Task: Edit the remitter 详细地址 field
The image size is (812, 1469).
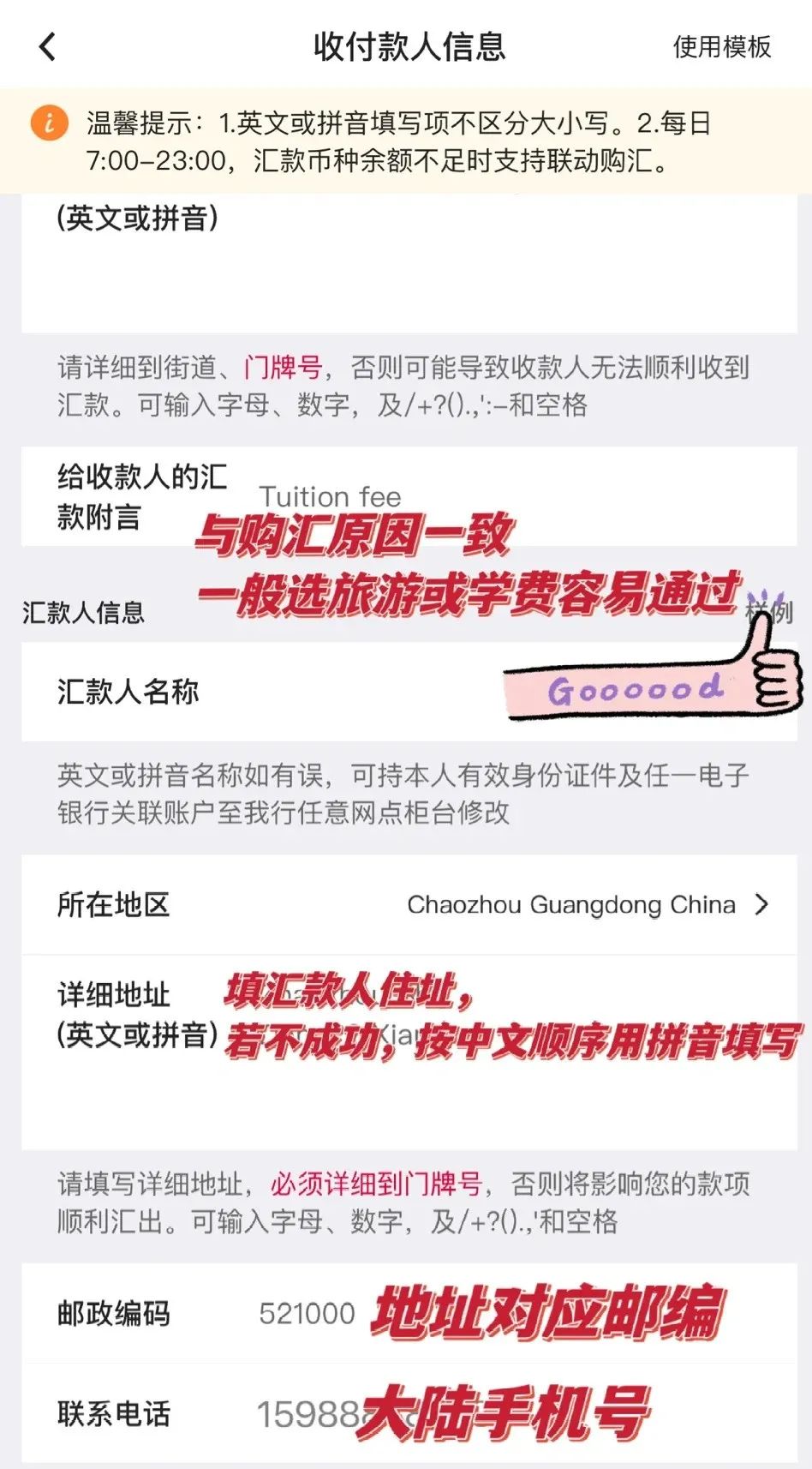Action: pos(505,1054)
